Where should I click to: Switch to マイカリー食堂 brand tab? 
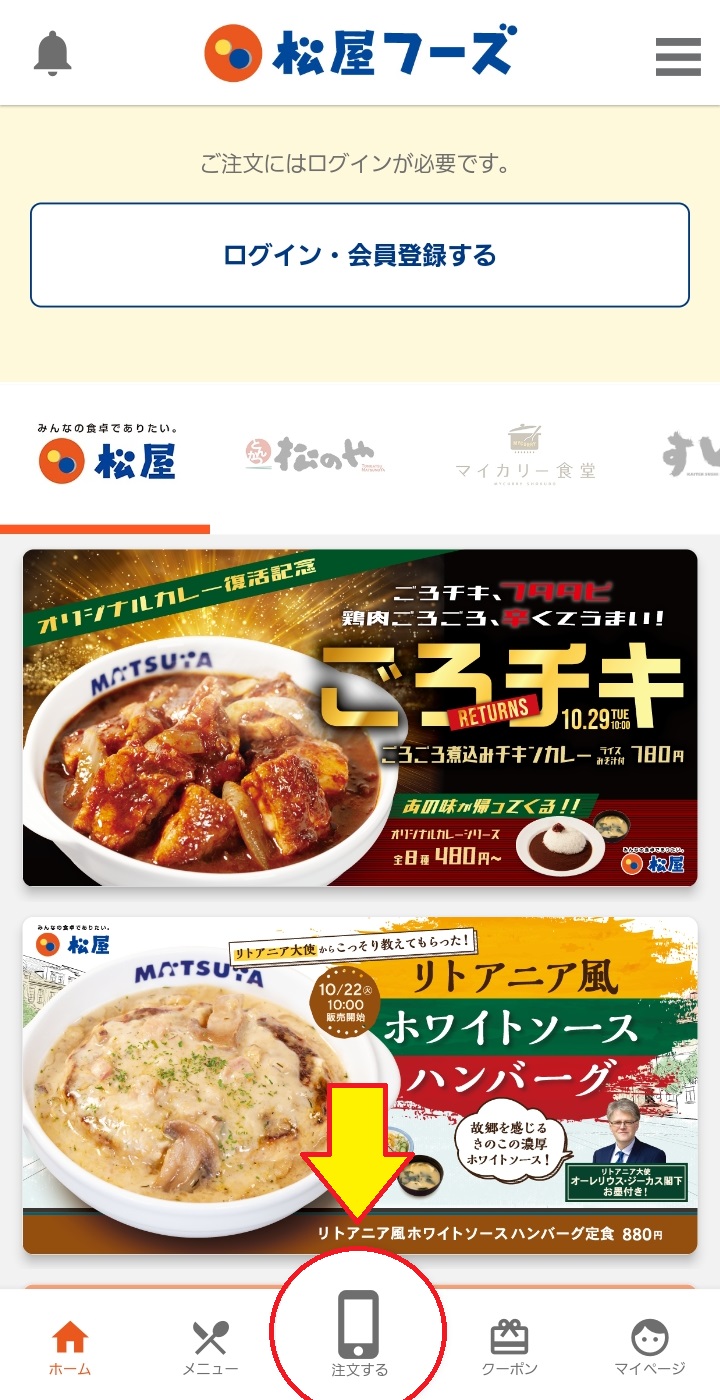point(525,455)
